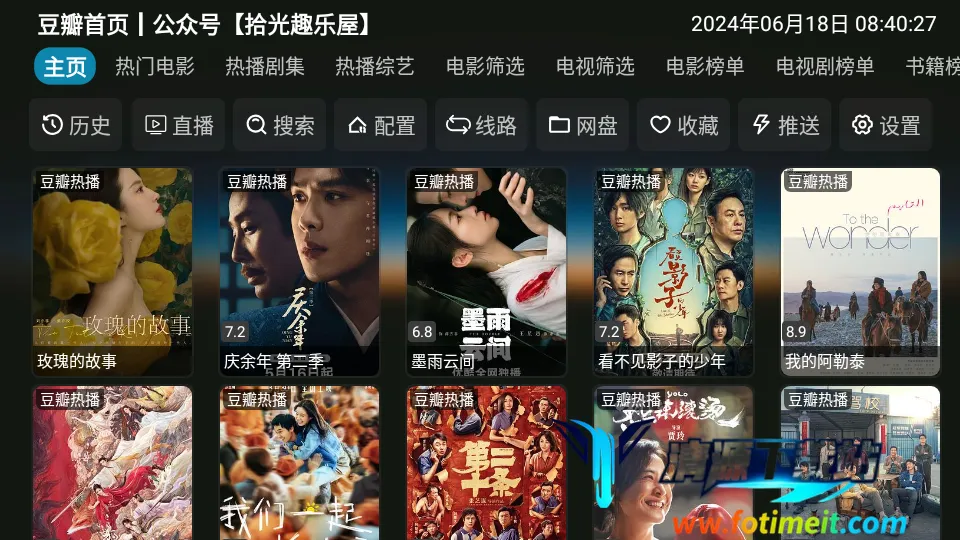Screen dimensions: 960x540
Task: Open the 搜索 search button
Action: tap(280, 125)
